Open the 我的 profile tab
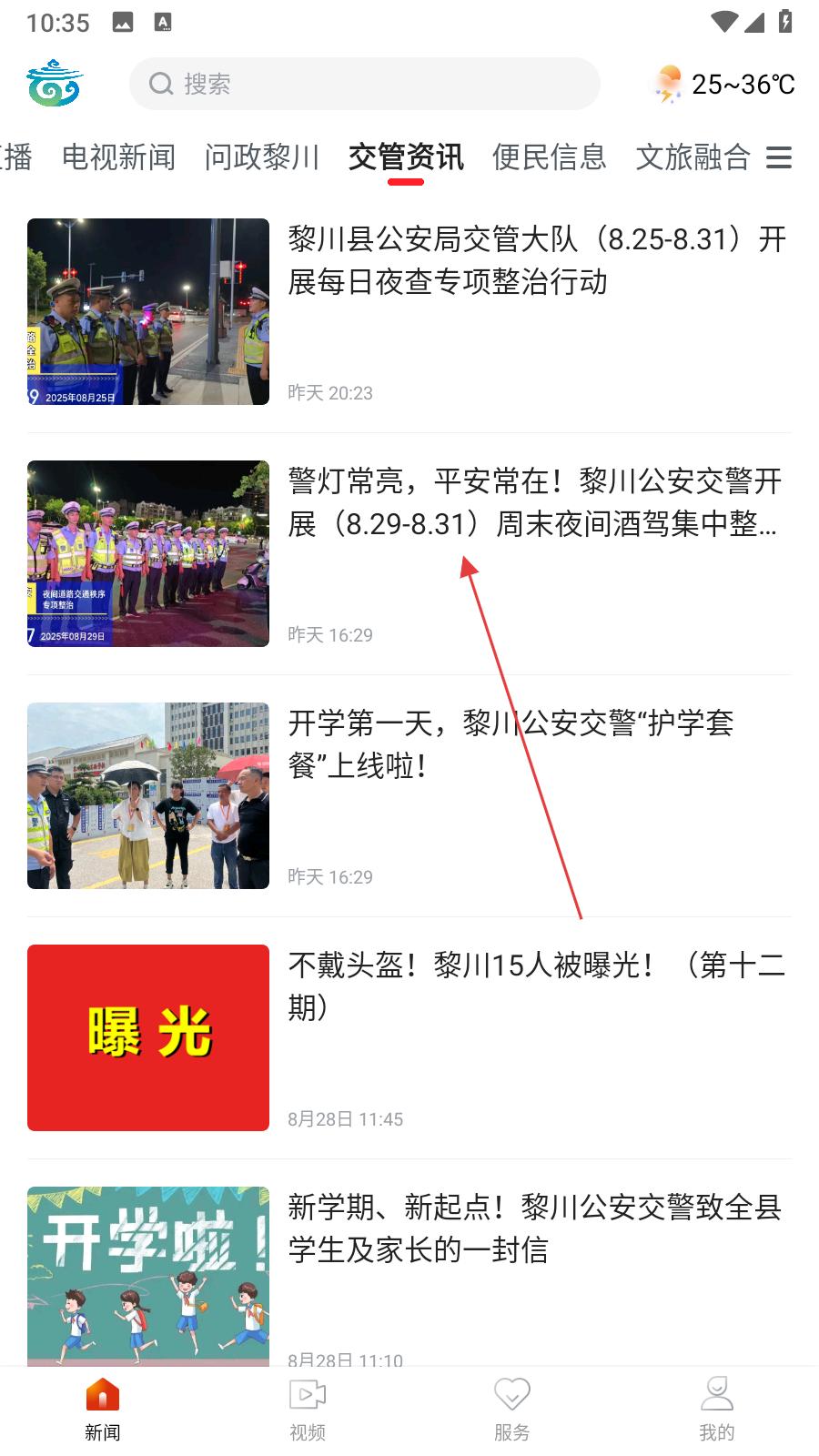Screen dimensions: 819x1456 [717, 1409]
